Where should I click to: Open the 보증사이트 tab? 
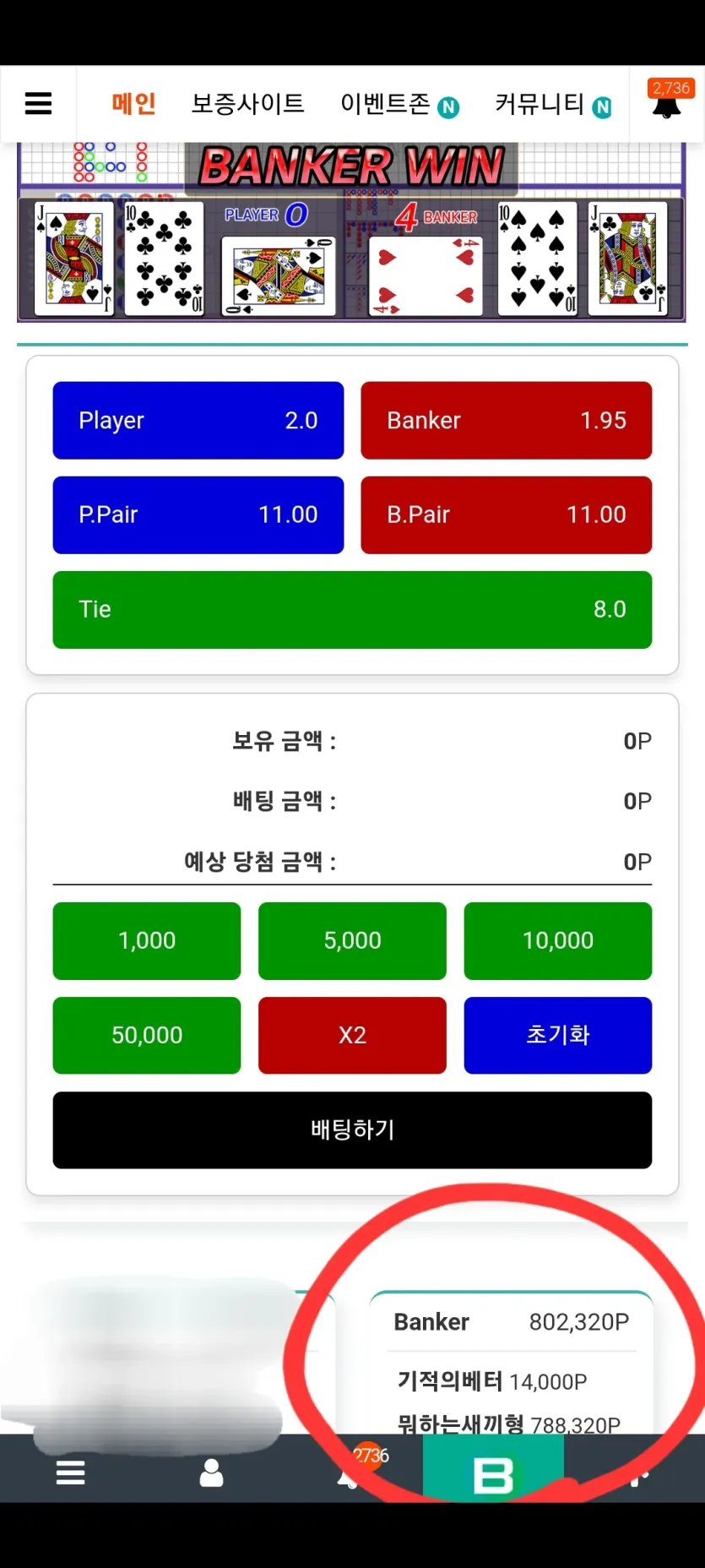tap(247, 104)
